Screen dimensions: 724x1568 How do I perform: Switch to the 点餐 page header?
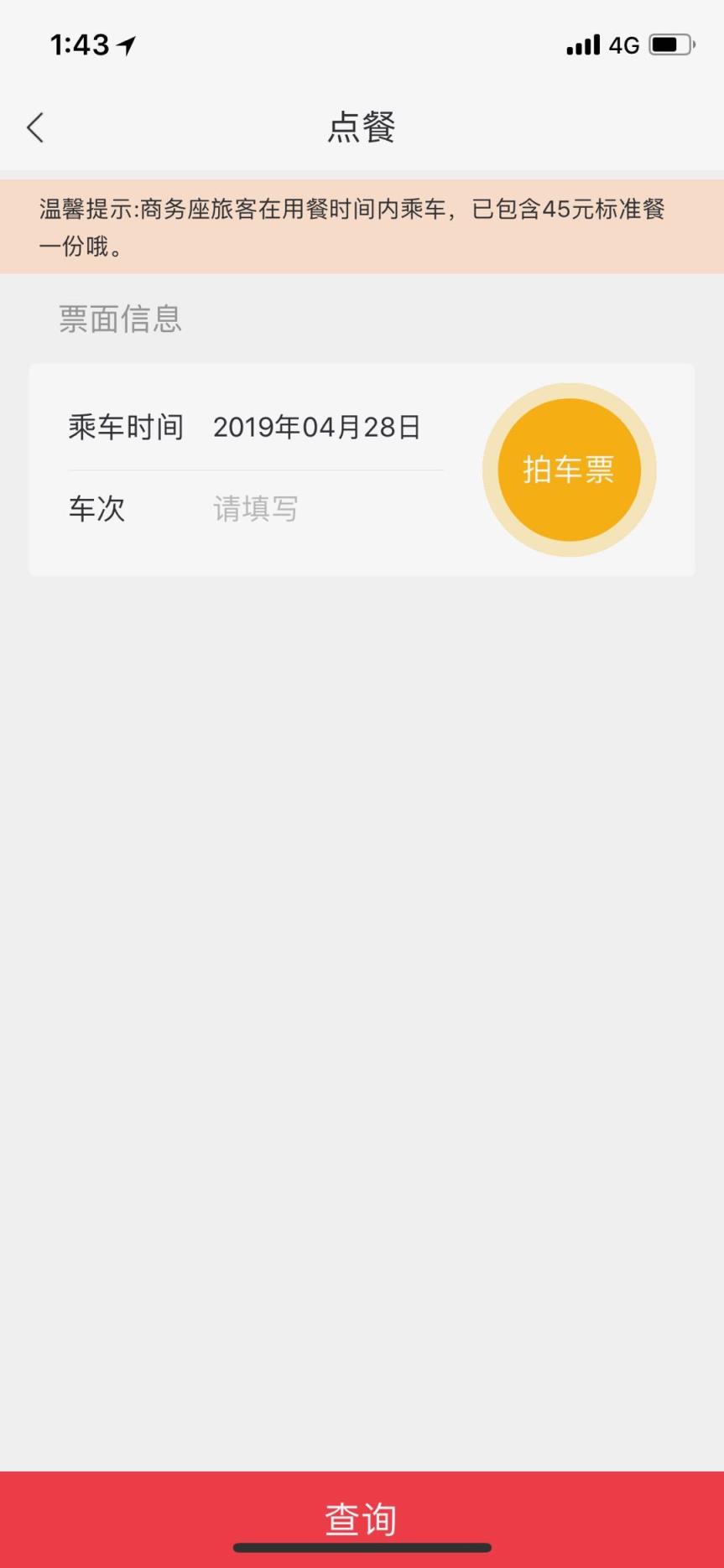pos(362,127)
